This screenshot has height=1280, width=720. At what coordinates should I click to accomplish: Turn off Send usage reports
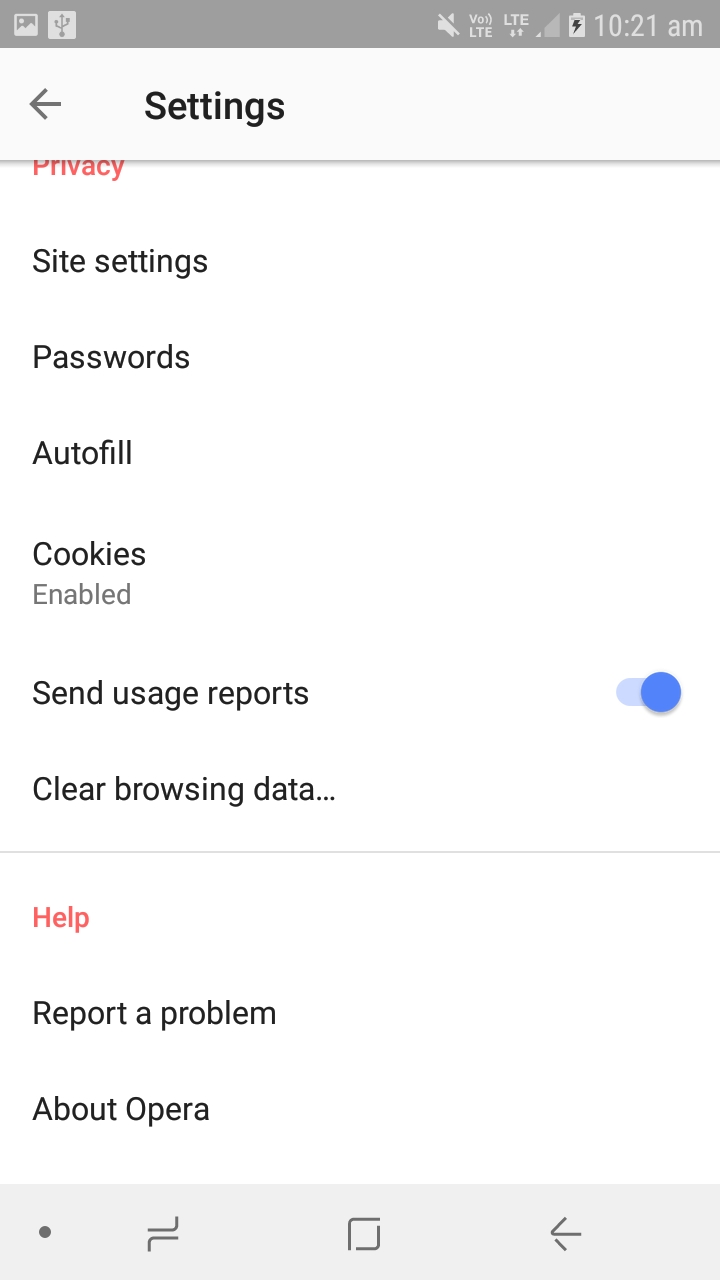(648, 692)
